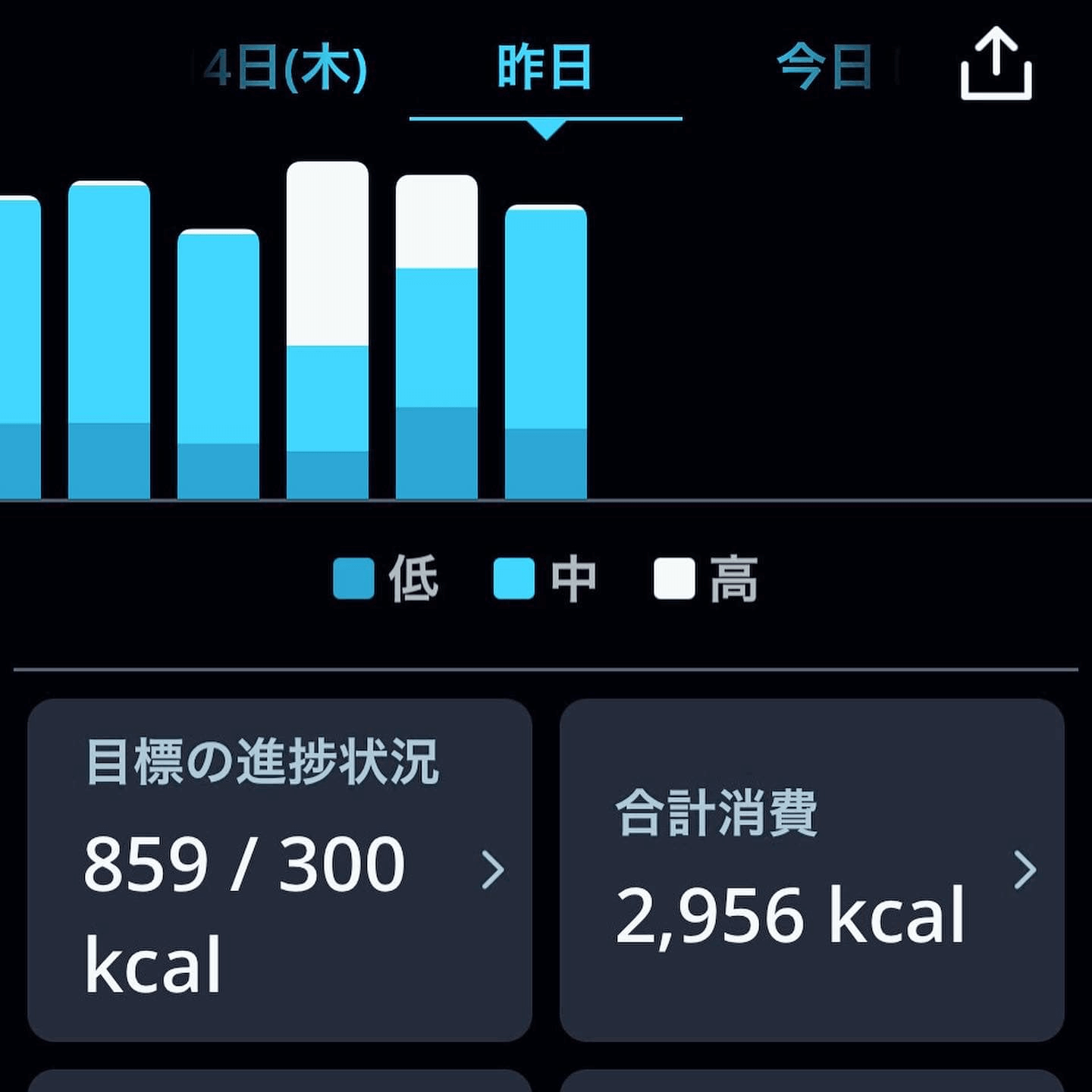
Task: Switch to the 今日 tab
Action: point(825,68)
